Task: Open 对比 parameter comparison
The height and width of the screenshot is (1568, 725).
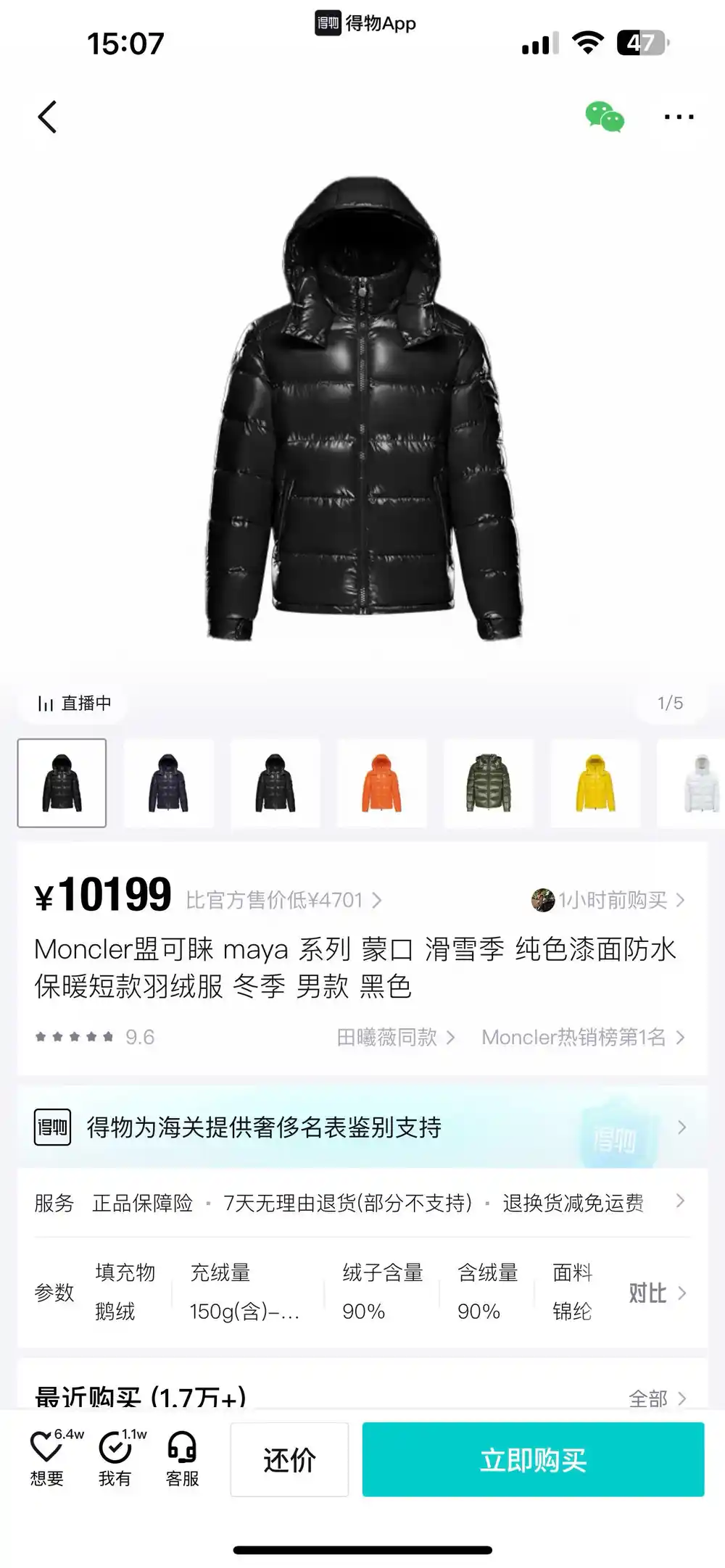Action: [x=656, y=1292]
